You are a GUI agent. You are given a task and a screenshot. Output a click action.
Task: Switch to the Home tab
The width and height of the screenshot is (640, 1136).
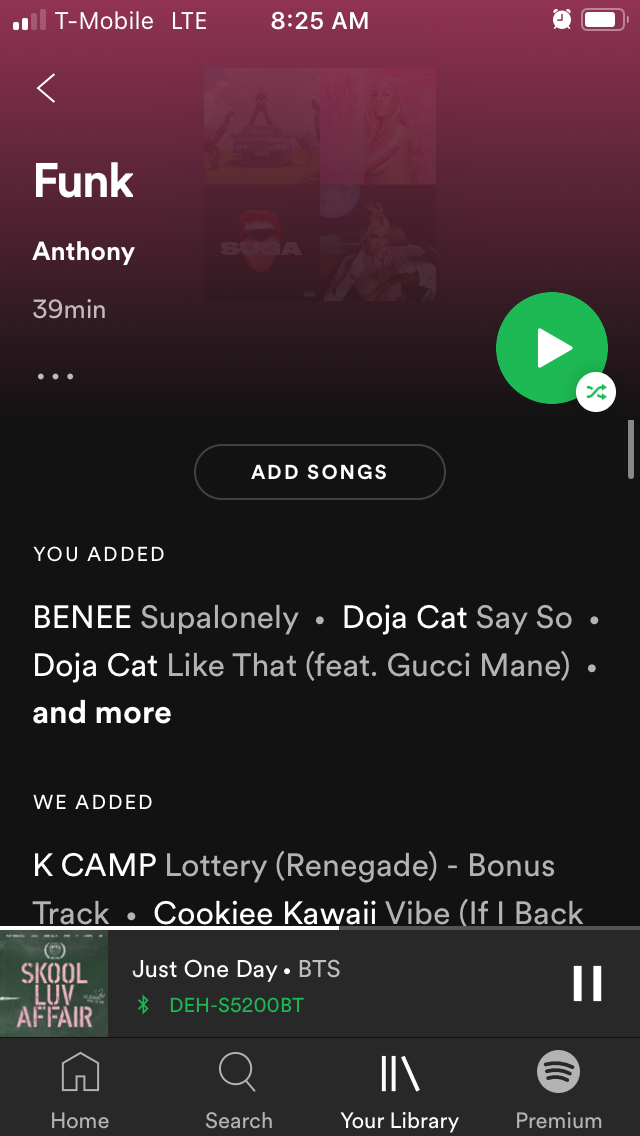pos(80,1090)
